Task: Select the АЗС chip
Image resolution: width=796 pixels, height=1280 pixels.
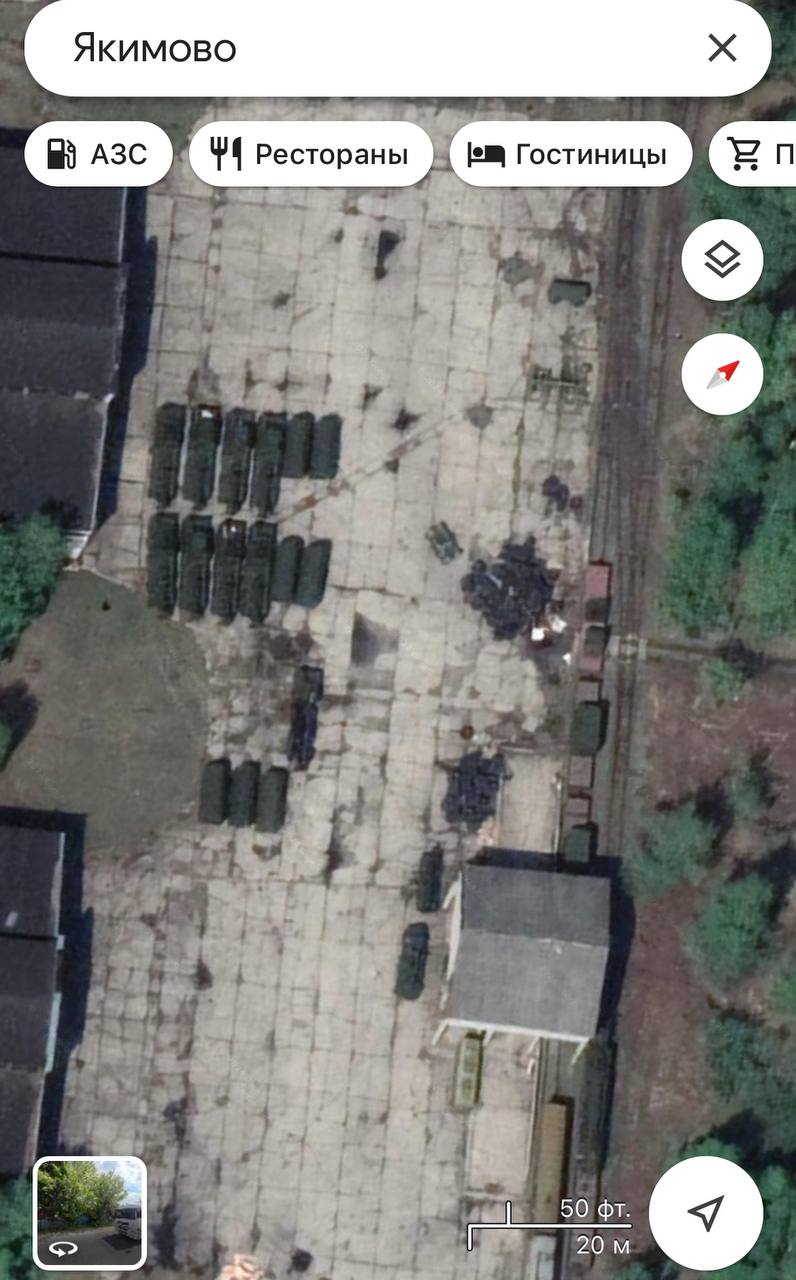Action: point(98,154)
